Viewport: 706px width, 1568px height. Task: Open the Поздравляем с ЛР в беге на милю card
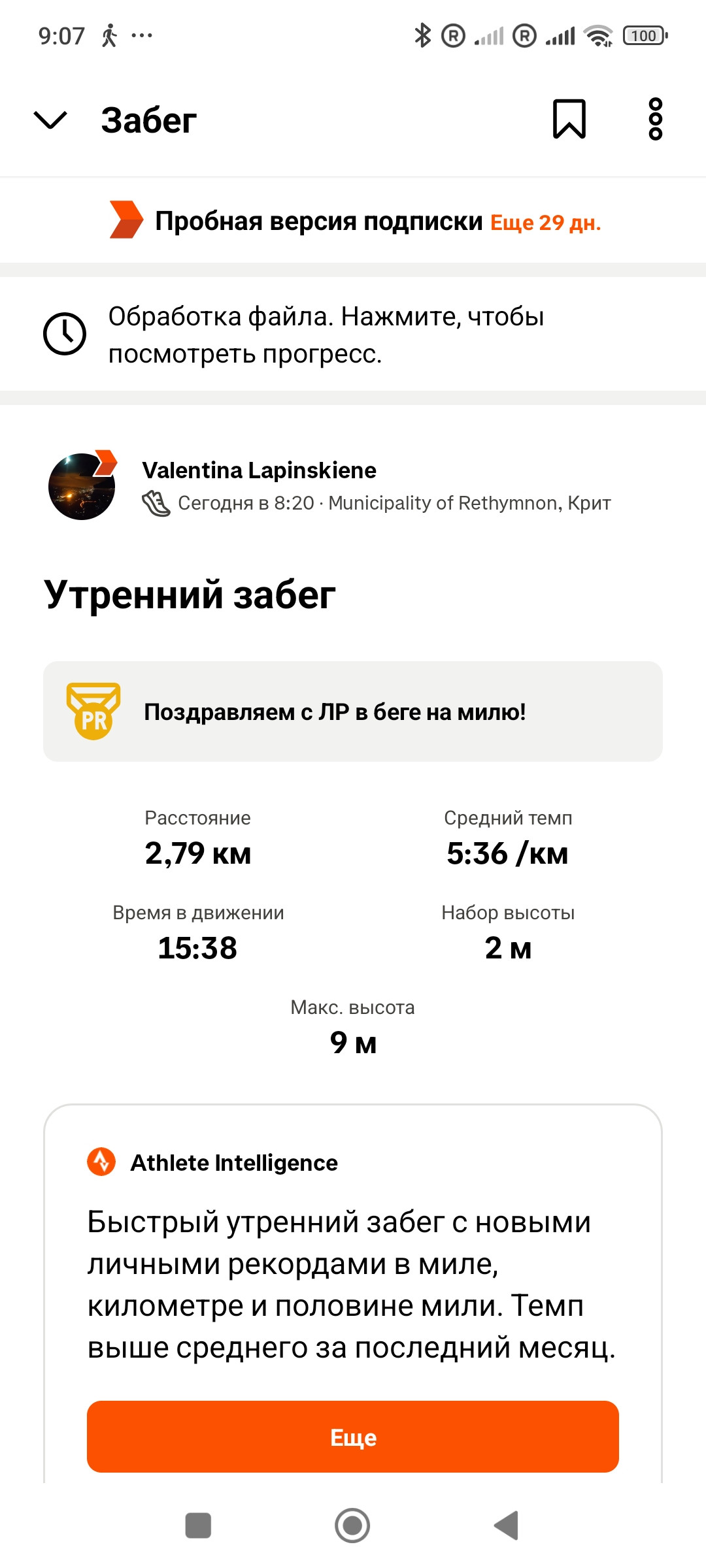(x=353, y=711)
